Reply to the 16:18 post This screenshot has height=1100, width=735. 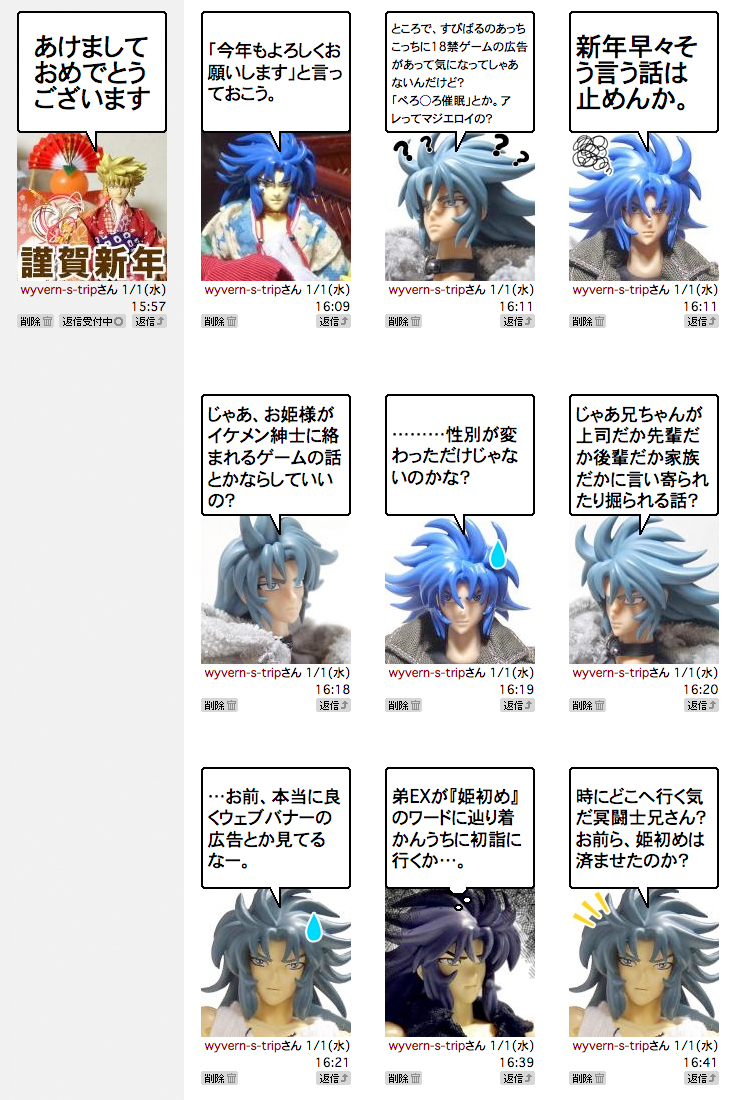click(334, 705)
